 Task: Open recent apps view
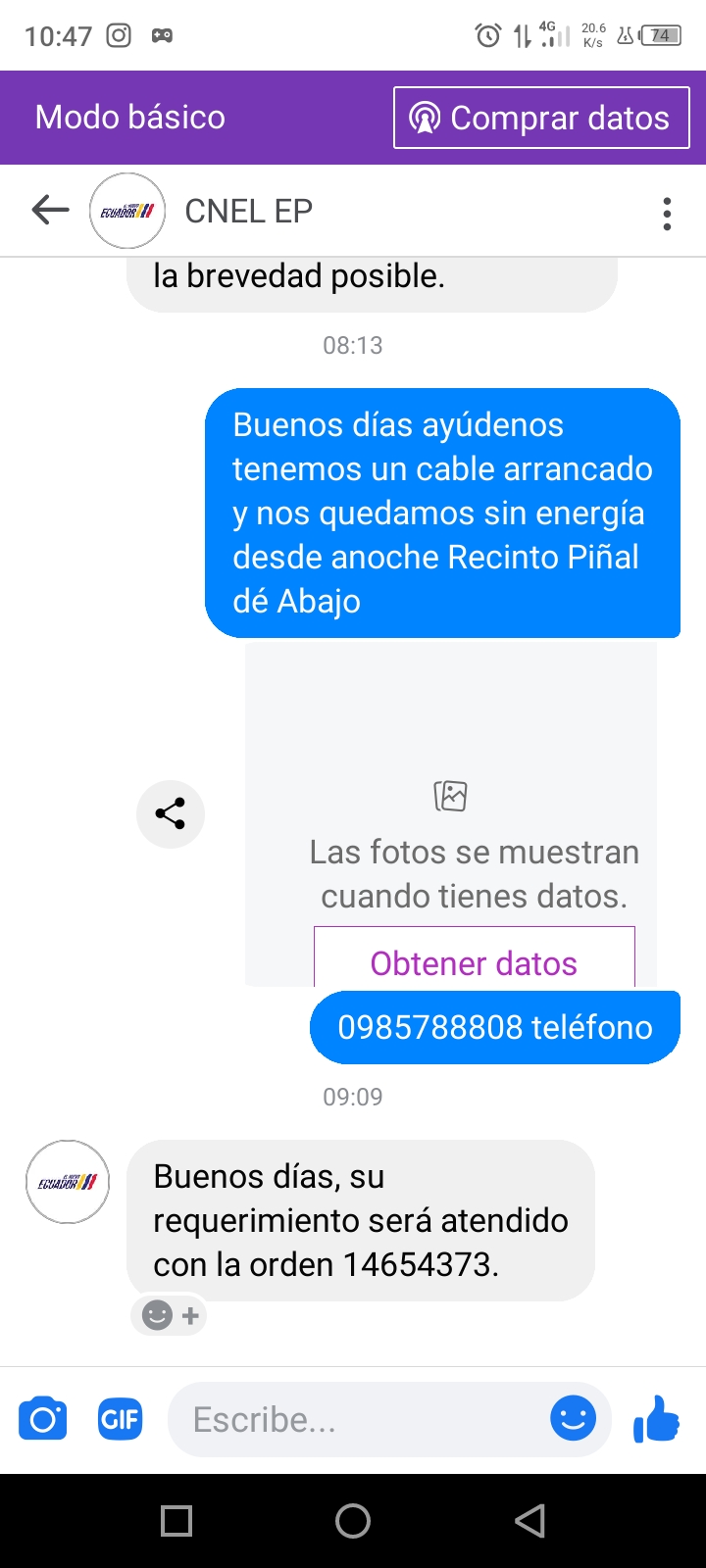click(176, 1521)
